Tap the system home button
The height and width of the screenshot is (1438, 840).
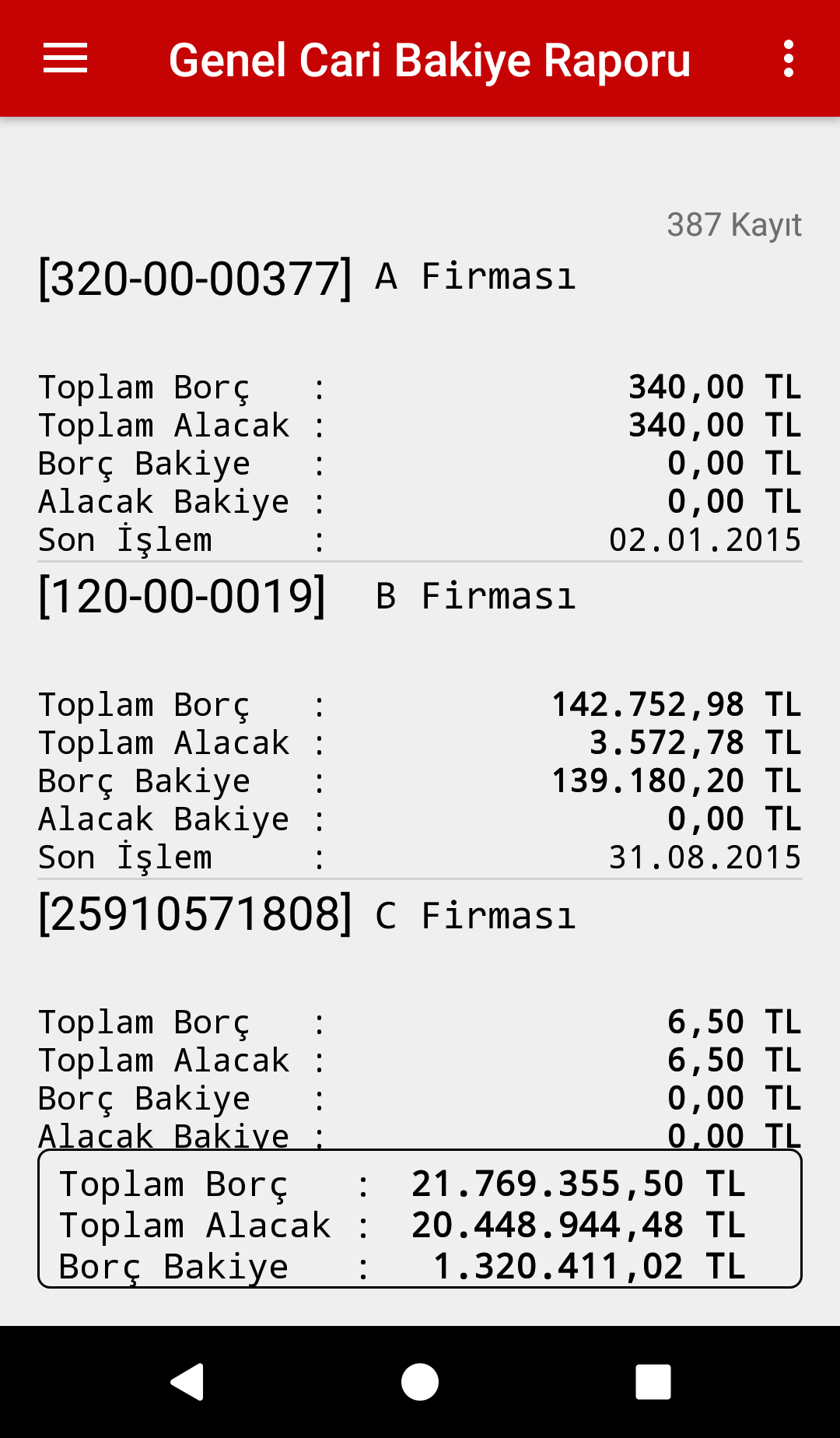pyautogui.click(x=420, y=1382)
